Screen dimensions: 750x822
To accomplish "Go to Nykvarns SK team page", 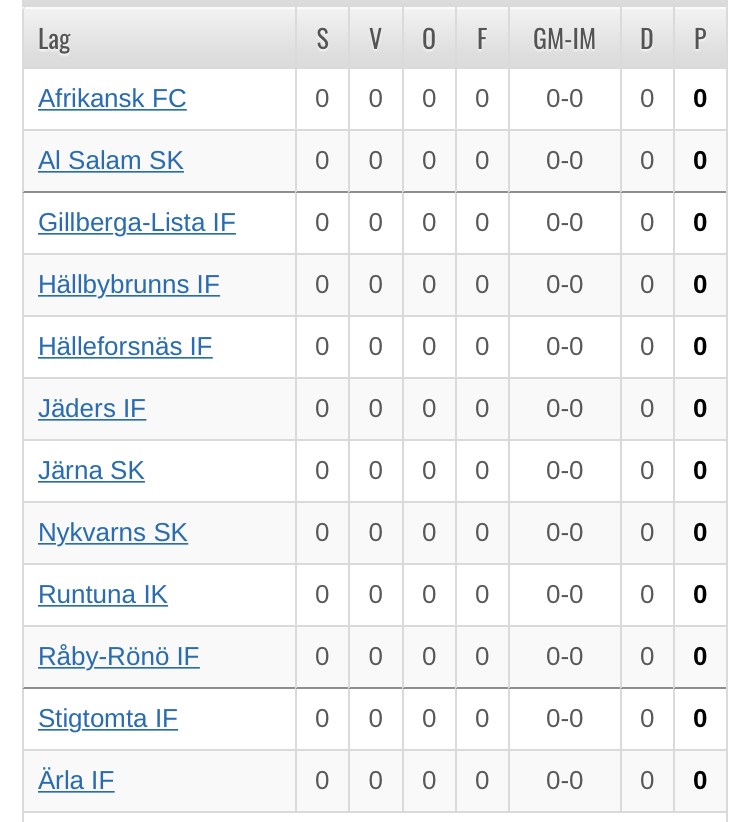I will (x=113, y=532).
